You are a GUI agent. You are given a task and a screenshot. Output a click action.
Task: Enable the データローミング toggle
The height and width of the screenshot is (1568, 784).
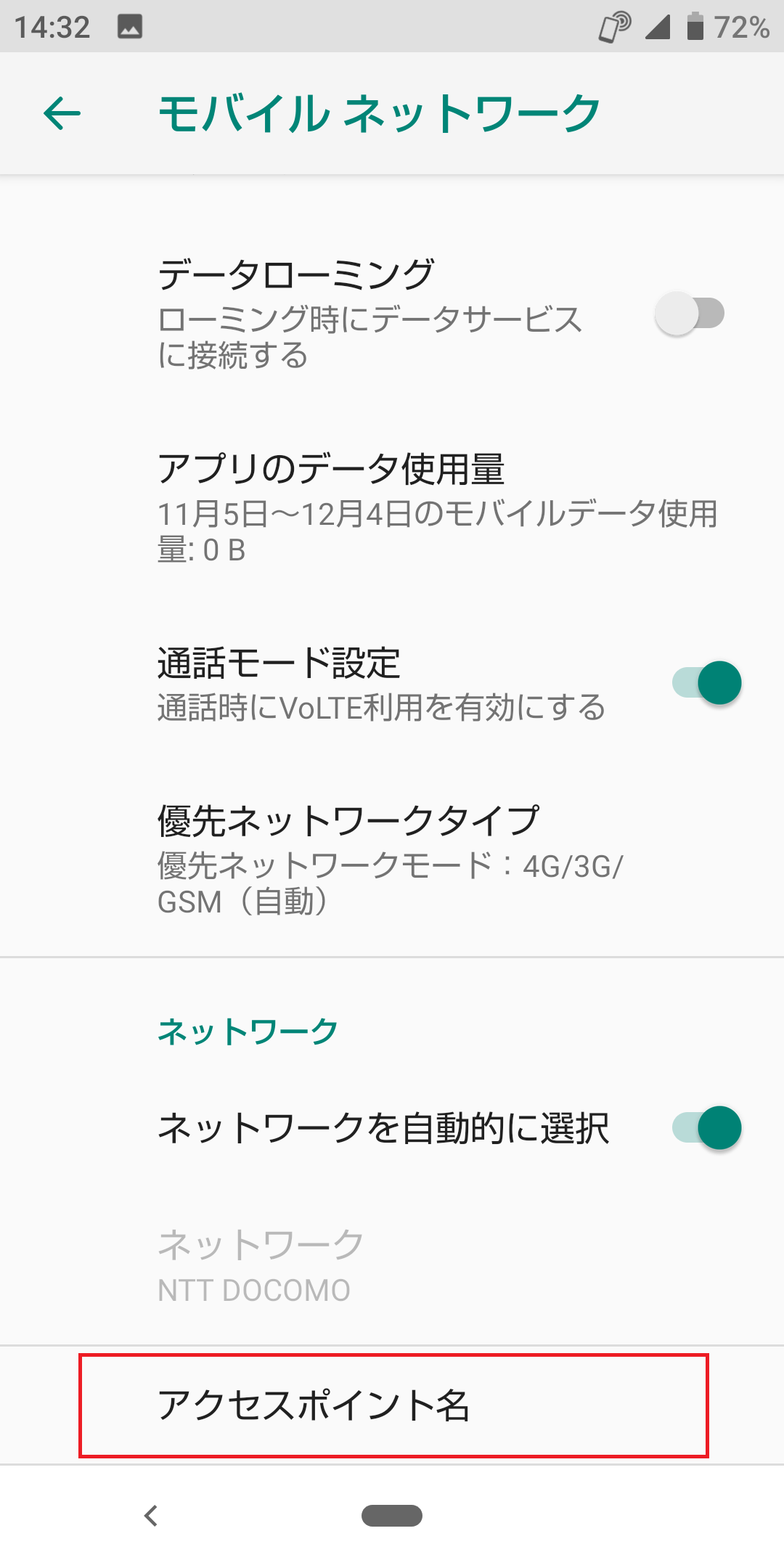691,314
